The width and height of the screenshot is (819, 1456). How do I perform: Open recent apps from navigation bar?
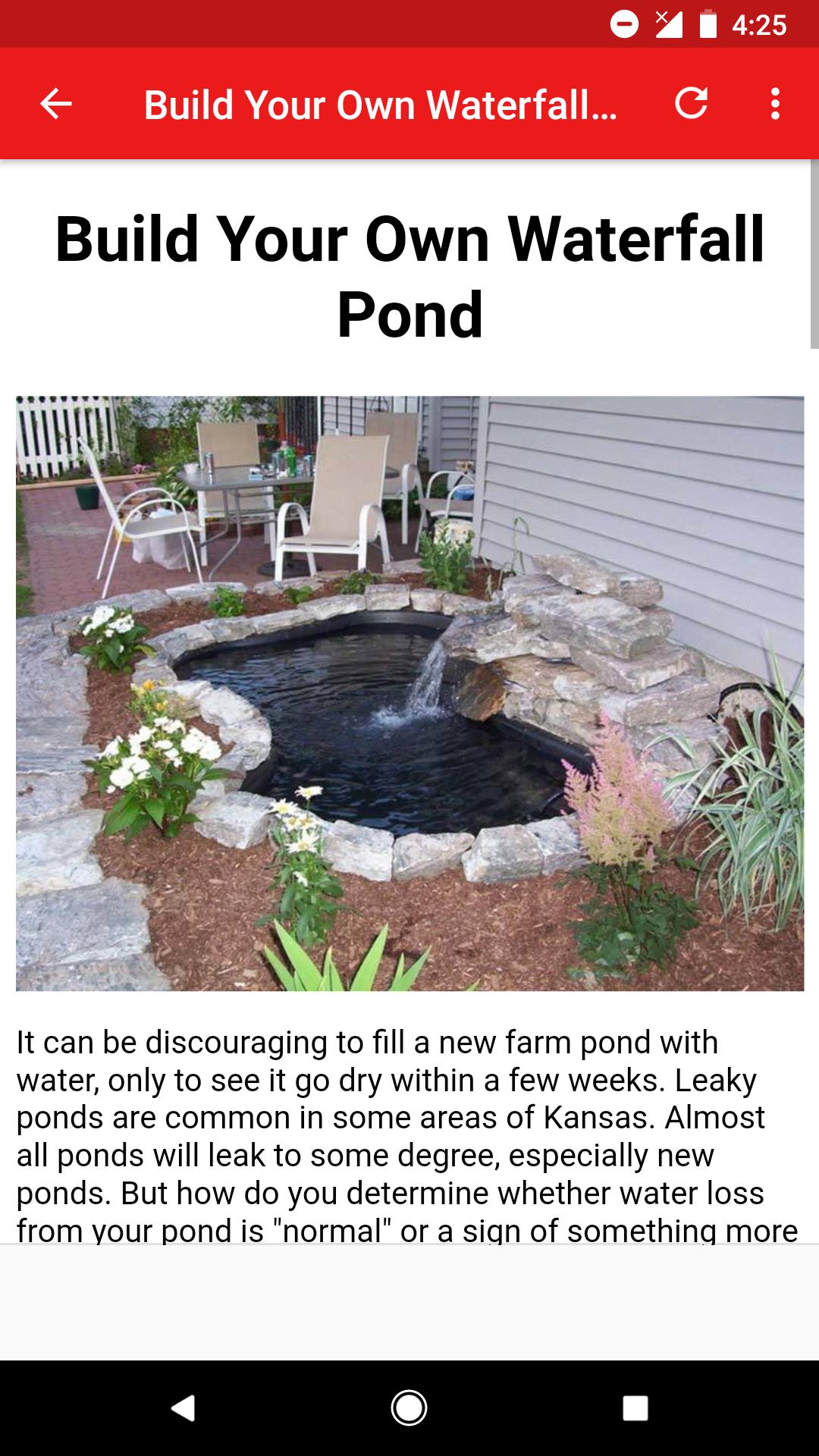click(x=635, y=1408)
